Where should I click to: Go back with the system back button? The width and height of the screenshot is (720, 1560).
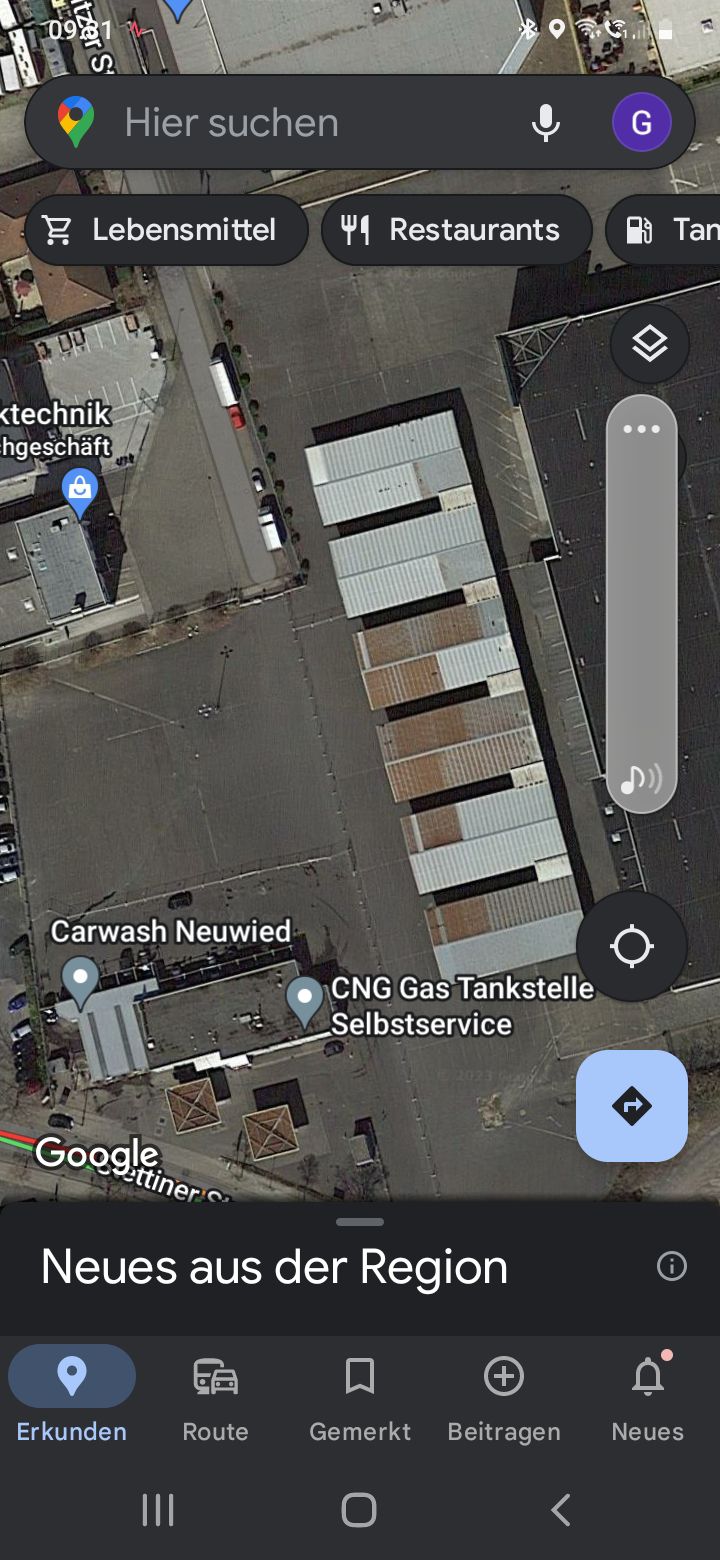click(561, 1510)
